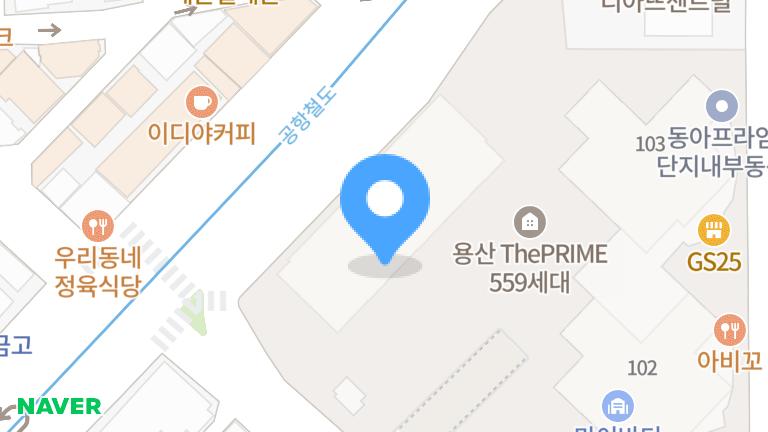Open the GS25 convenience store marker
Image resolution: width=768 pixels, height=432 pixels.
713,231
